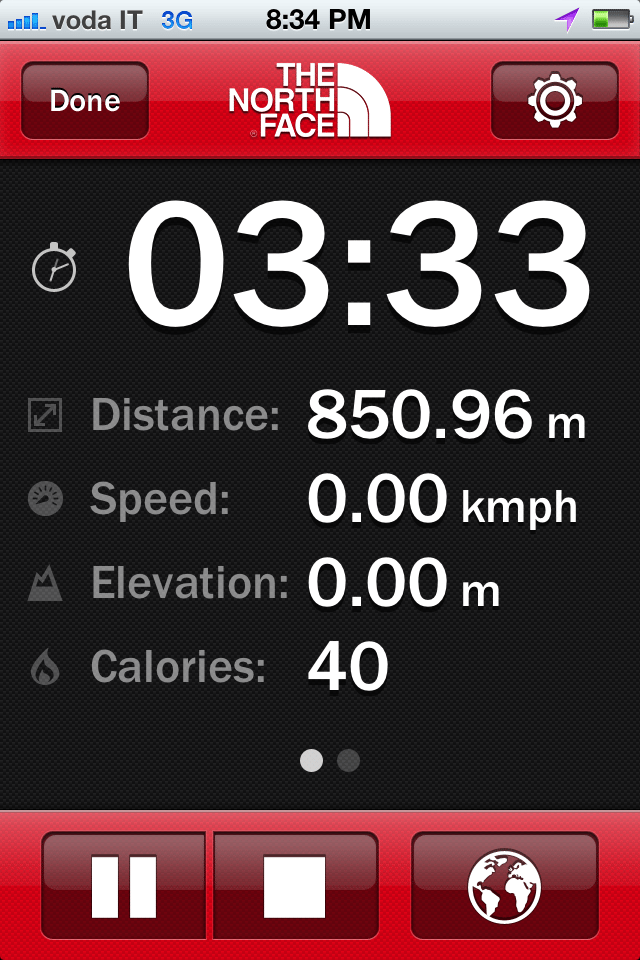Open the globe map view
The width and height of the screenshot is (640, 960).
504,886
